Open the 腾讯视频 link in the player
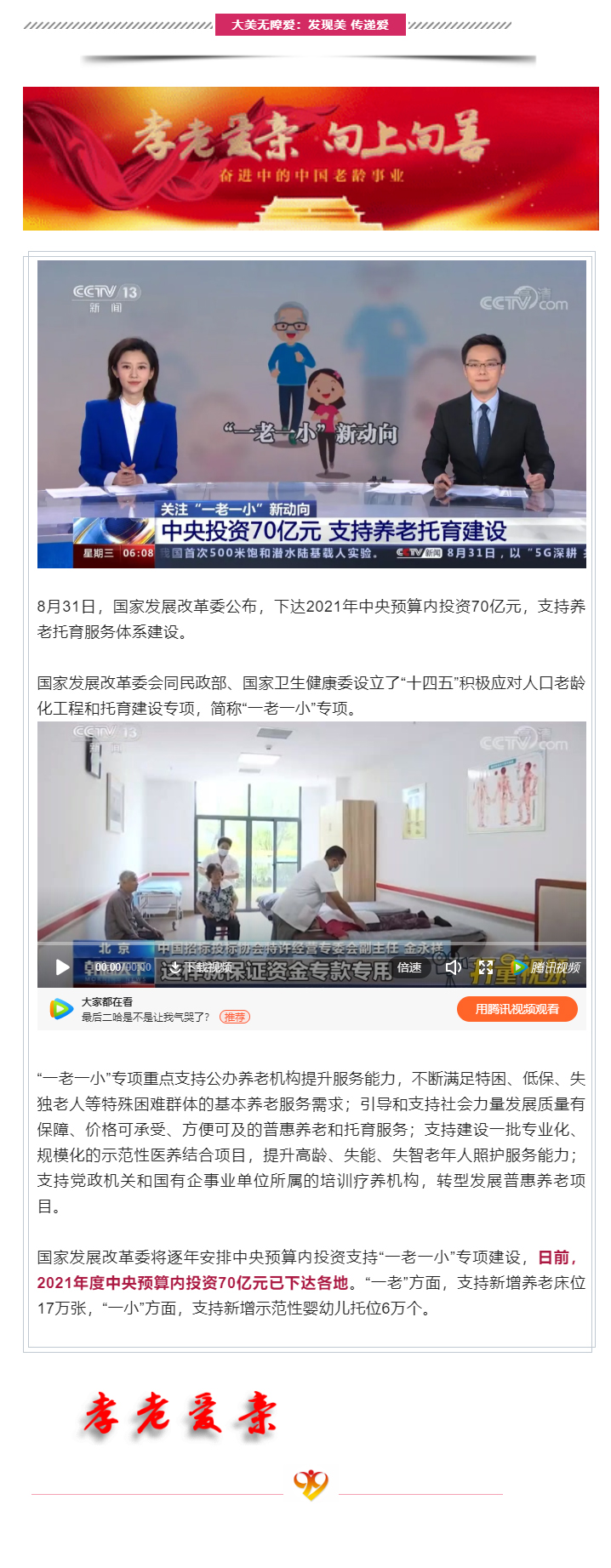Screen dimensions: 611x1568 (545, 967)
